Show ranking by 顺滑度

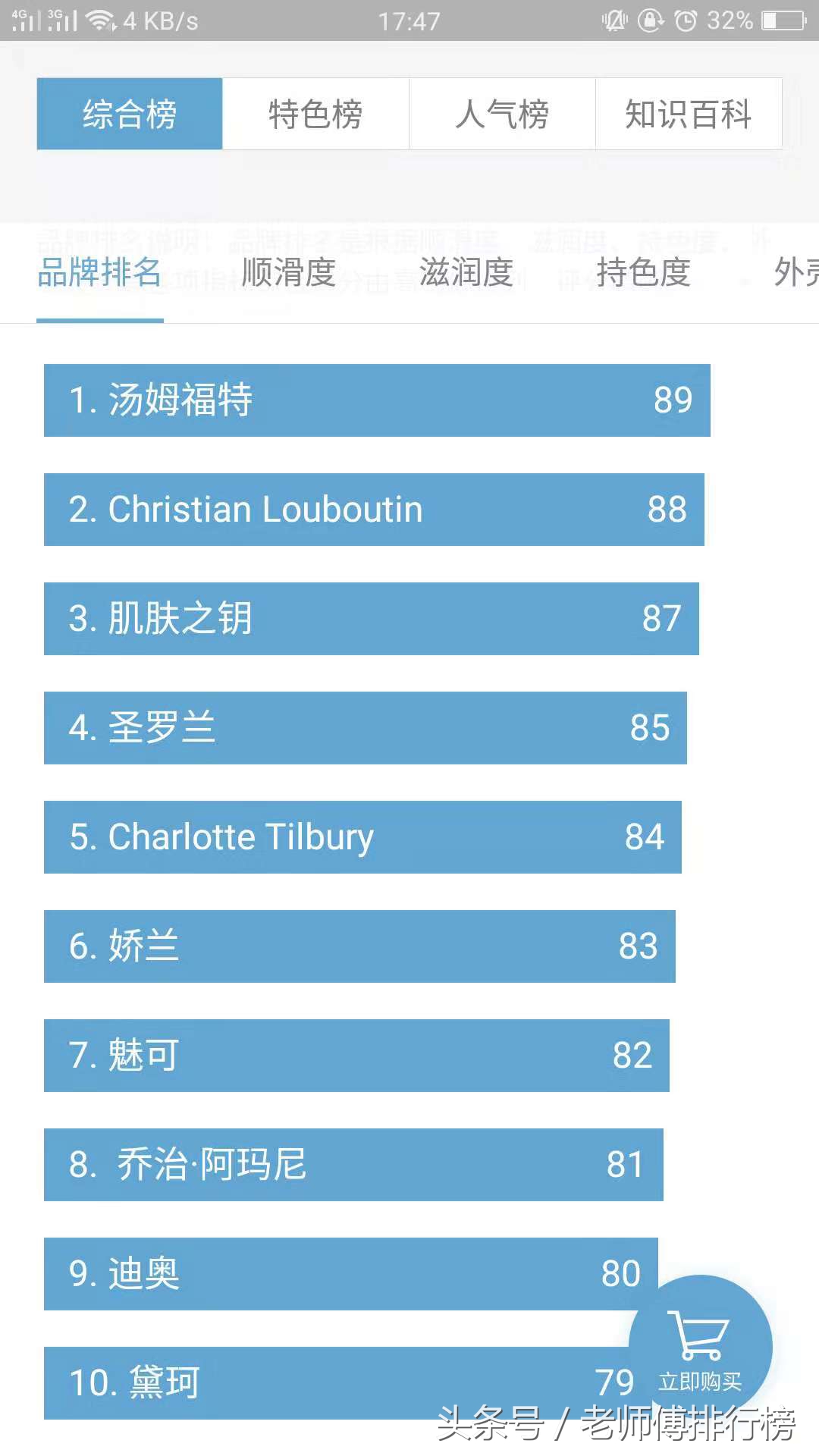click(x=288, y=273)
